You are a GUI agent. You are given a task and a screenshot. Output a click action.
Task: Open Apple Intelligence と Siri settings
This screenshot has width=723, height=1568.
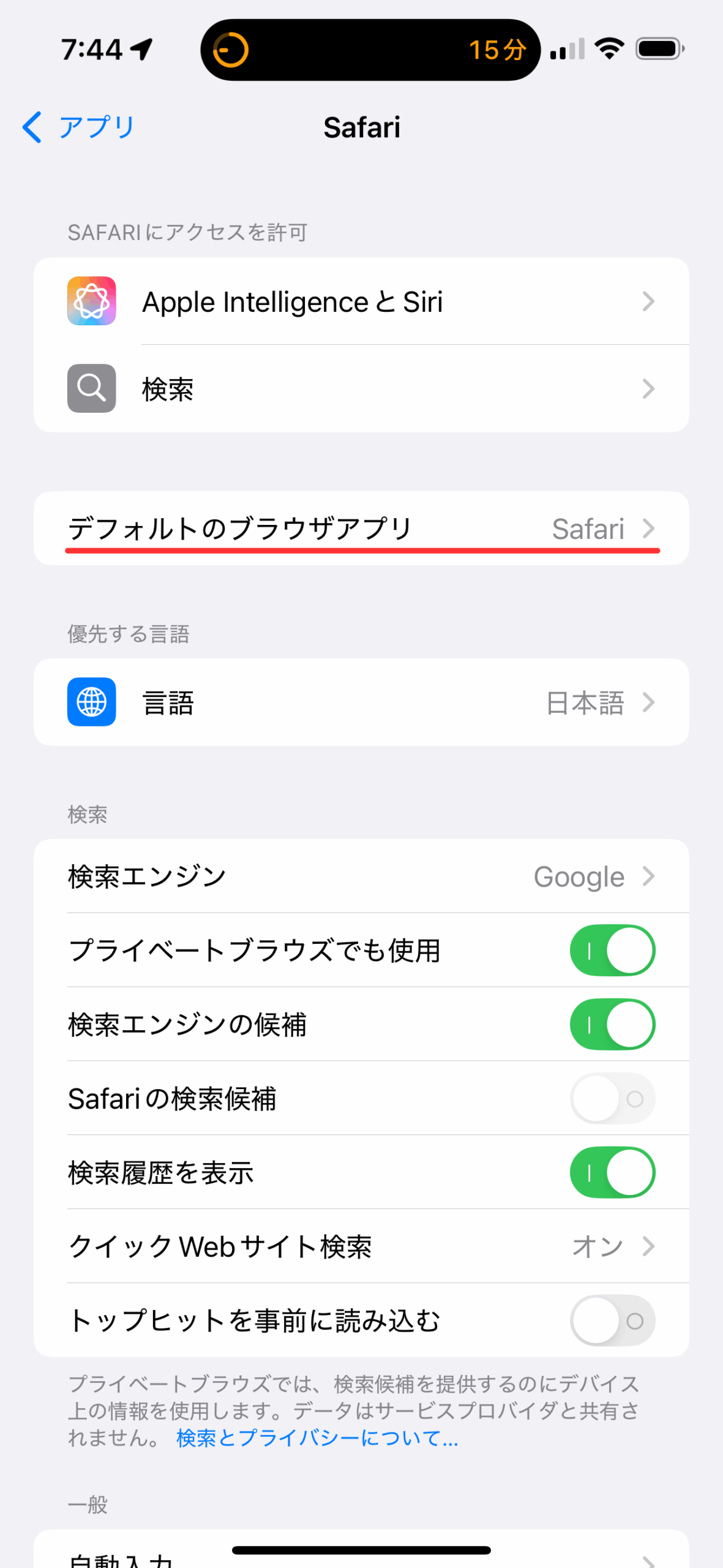(361, 301)
